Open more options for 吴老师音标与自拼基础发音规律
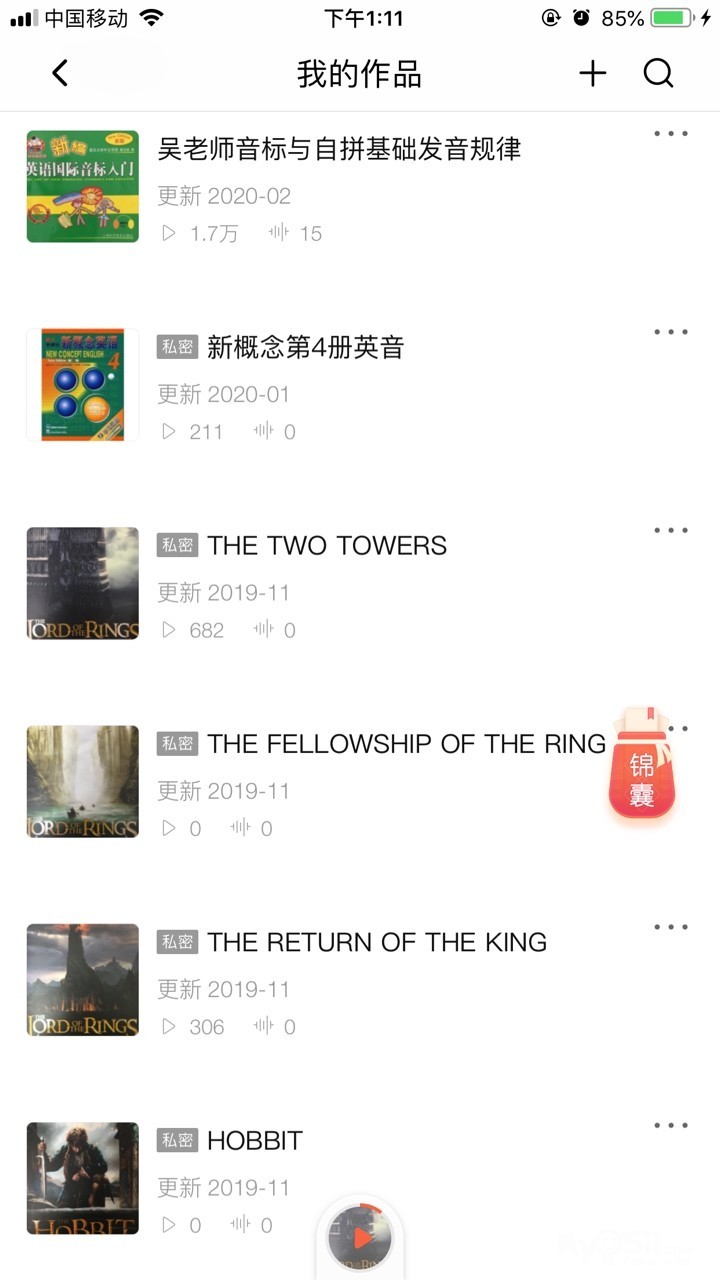Screen dimensions: 720x1280 pos(670,134)
